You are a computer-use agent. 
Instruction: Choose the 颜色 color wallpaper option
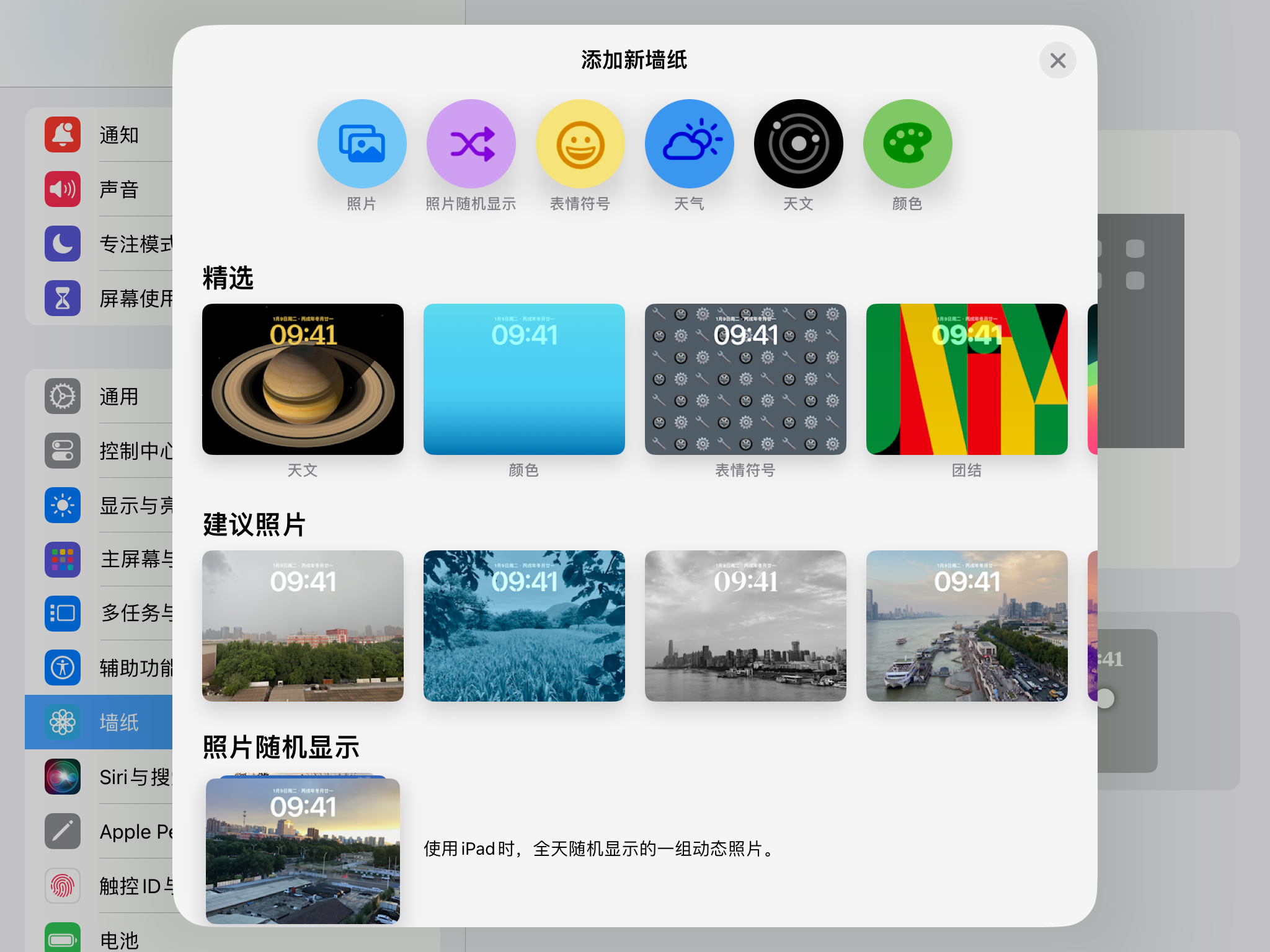tap(907, 144)
